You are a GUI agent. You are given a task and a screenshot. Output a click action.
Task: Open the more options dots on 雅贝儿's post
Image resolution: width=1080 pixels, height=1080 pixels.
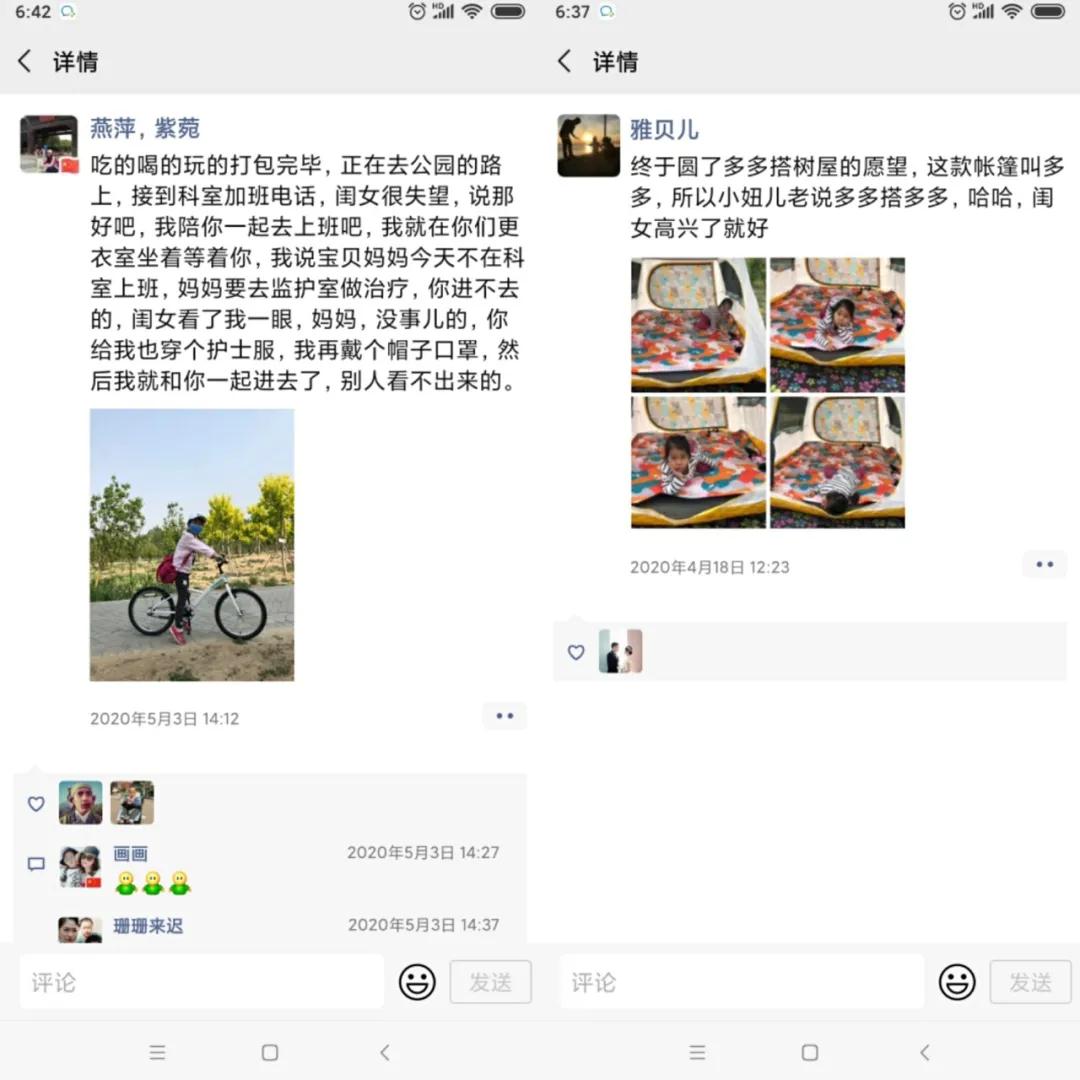1044,564
